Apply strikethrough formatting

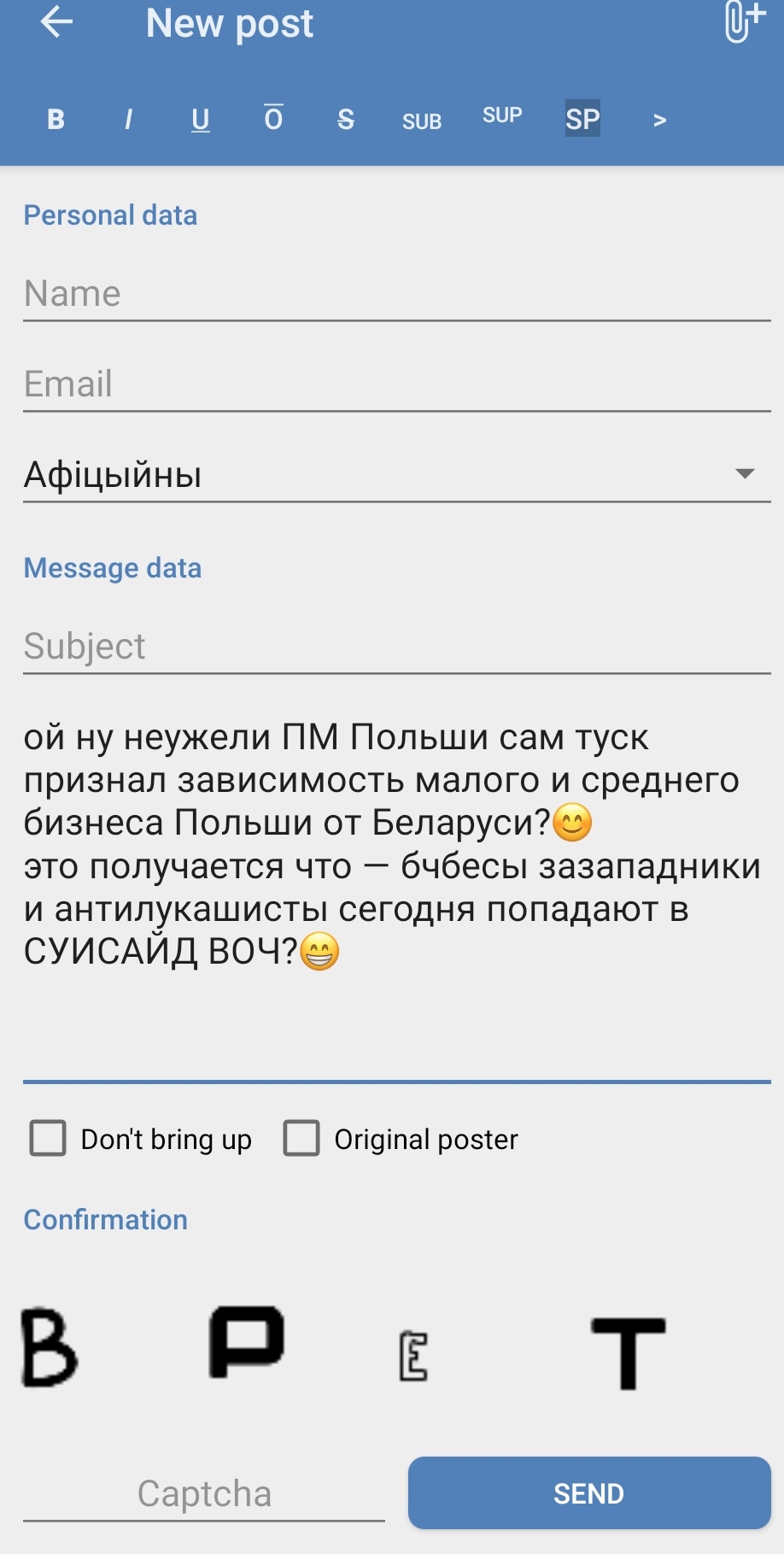pyautogui.click(x=346, y=120)
